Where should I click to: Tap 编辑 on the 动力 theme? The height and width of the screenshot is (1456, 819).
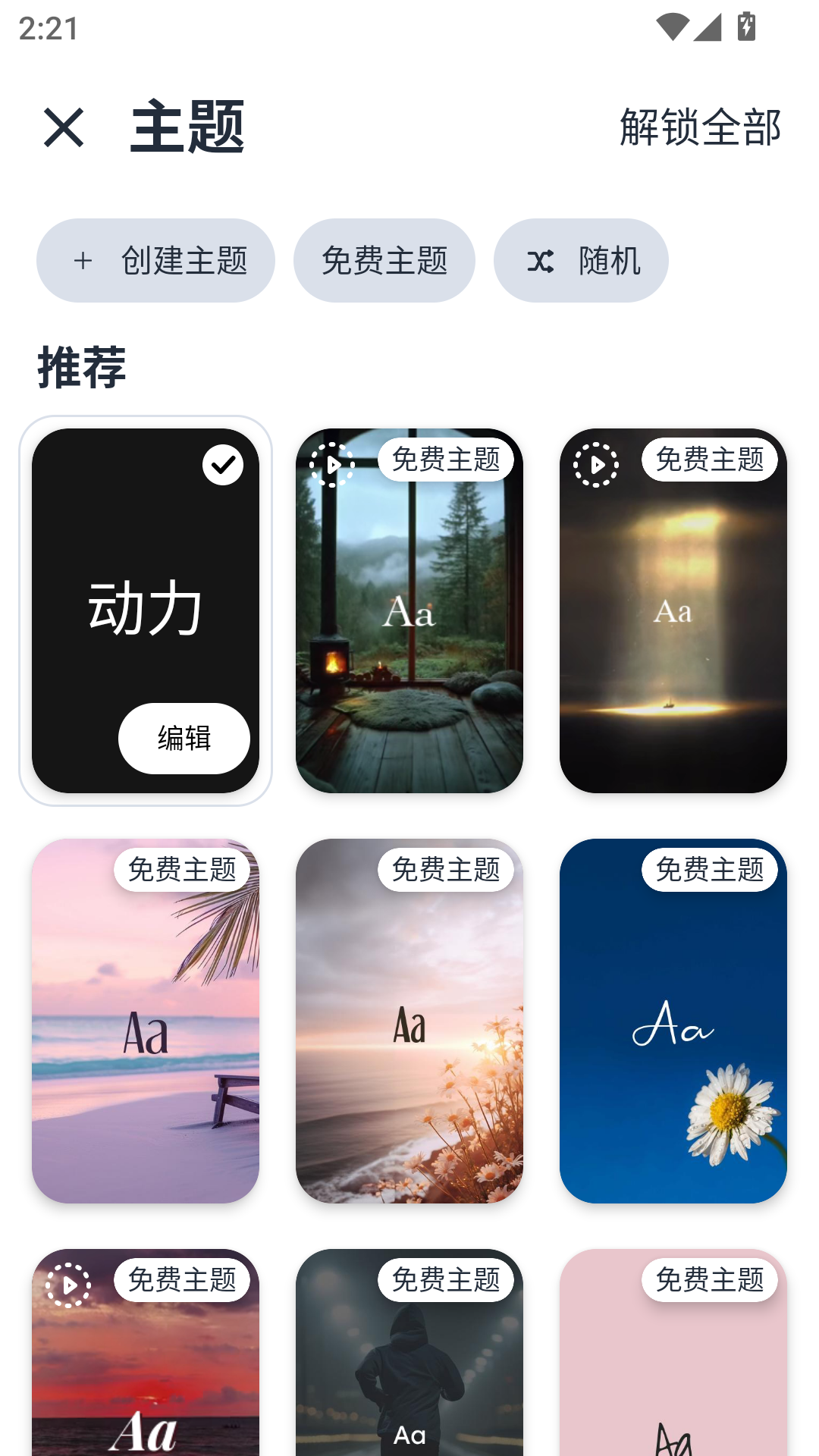click(x=184, y=738)
